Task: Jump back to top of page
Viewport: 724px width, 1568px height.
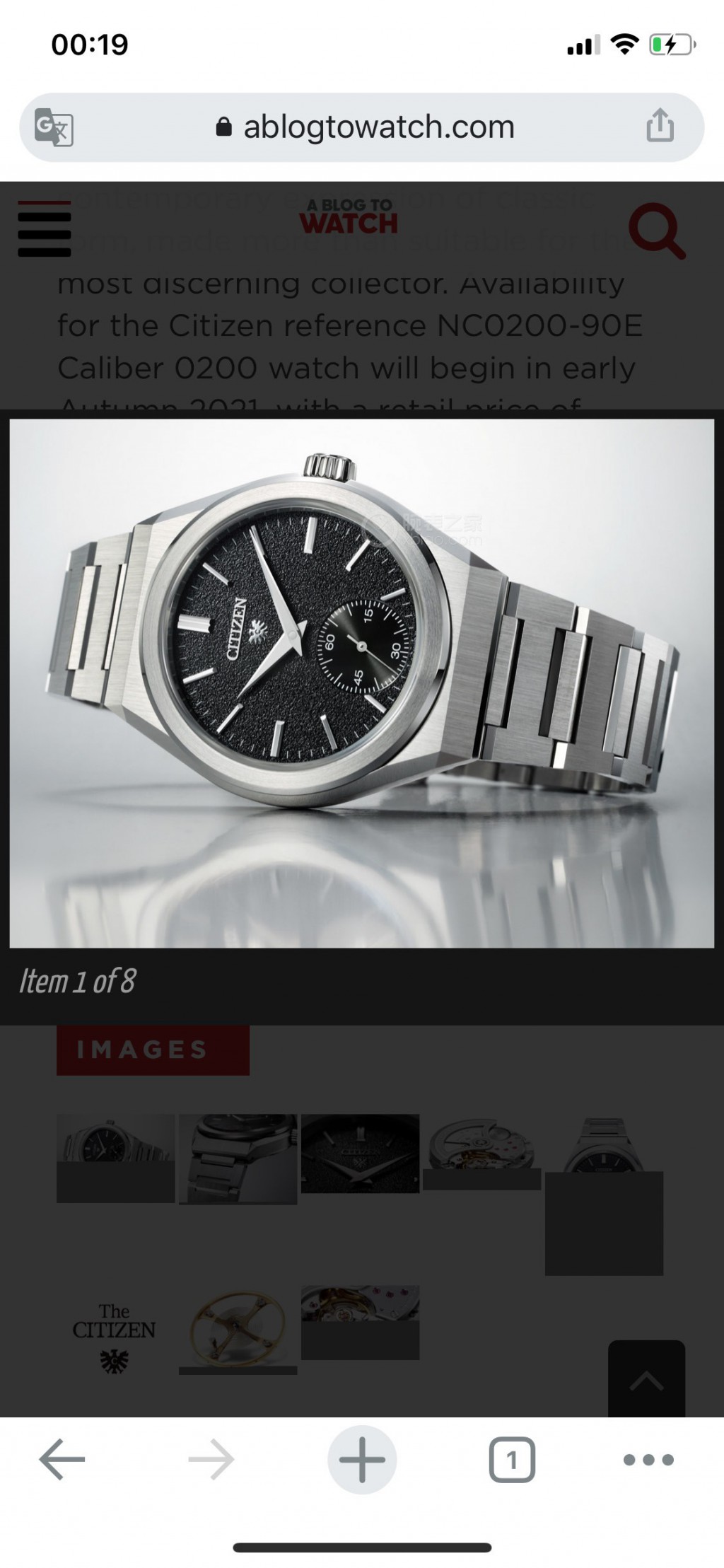Action: point(646,1379)
